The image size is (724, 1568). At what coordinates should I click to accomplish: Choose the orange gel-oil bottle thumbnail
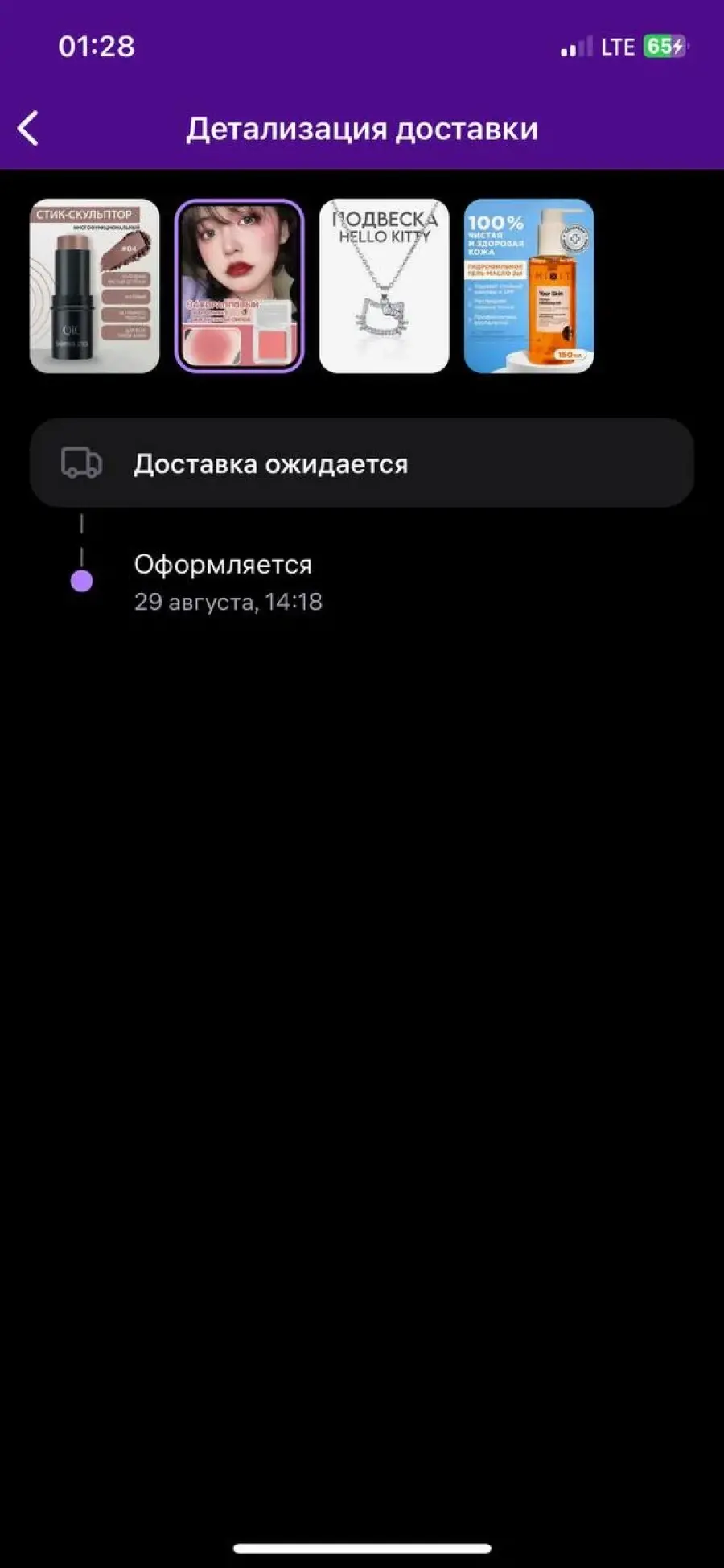coord(529,286)
